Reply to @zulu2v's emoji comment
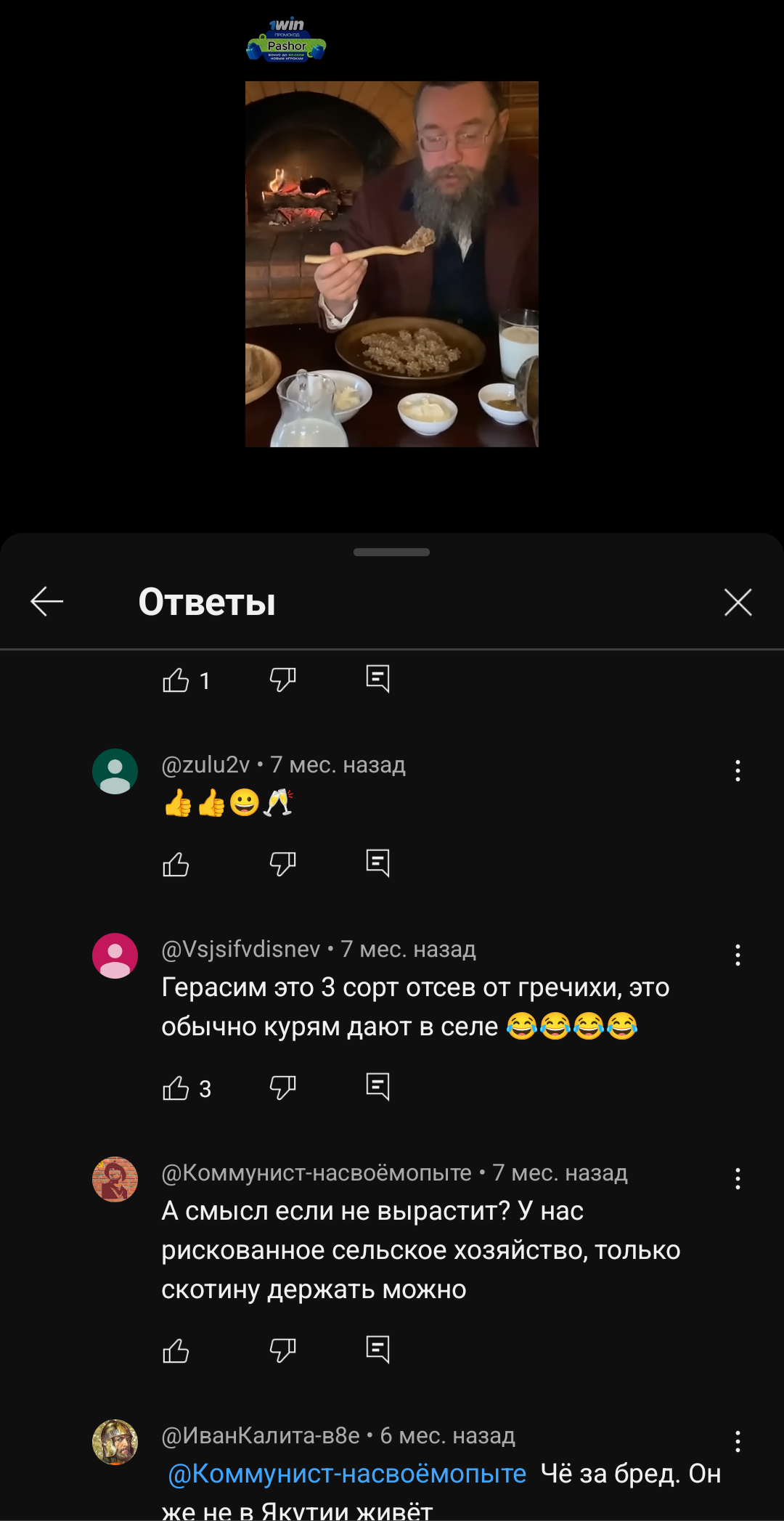This screenshot has width=784, height=1521. click(x=377, y=863)
